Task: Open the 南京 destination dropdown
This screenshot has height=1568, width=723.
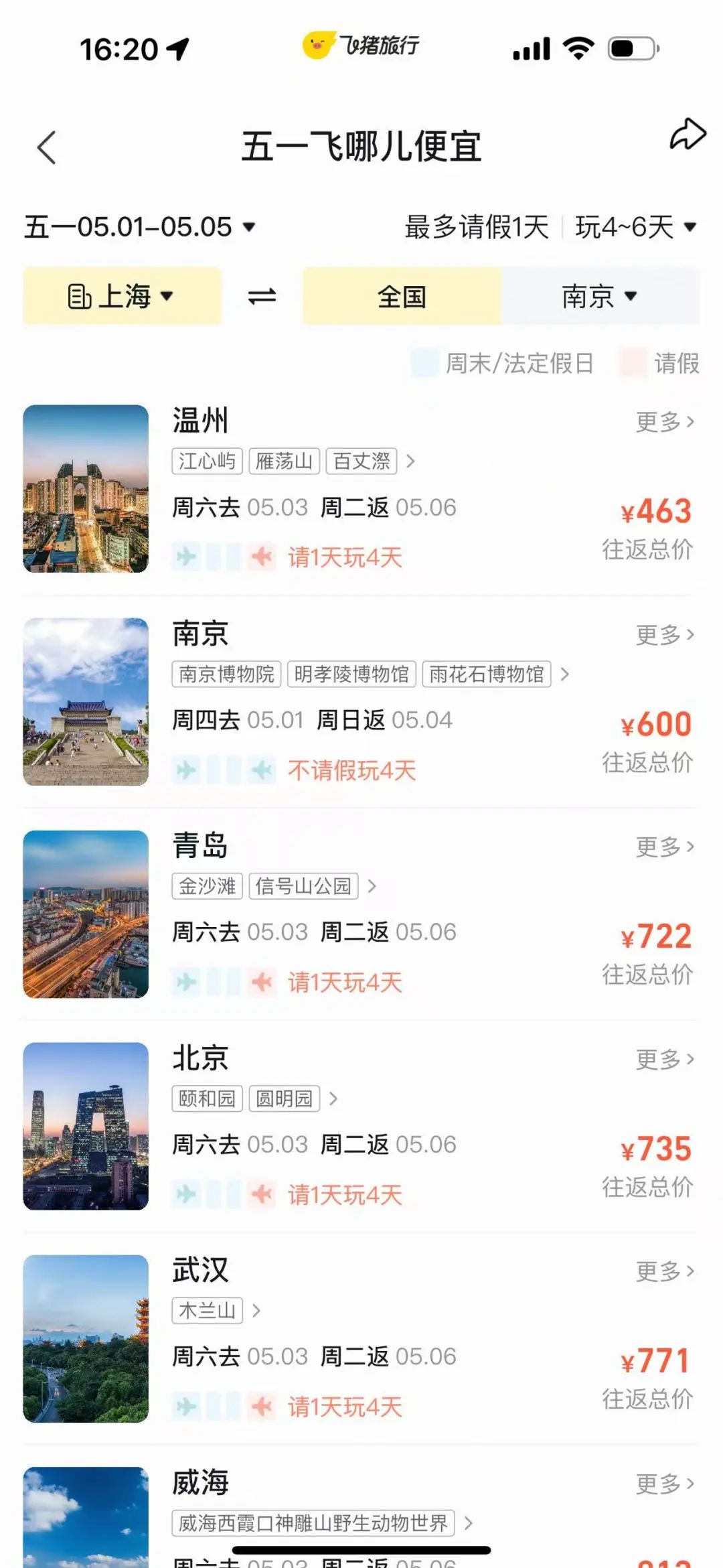Action: pyautogui.click(x=600, y=296)
